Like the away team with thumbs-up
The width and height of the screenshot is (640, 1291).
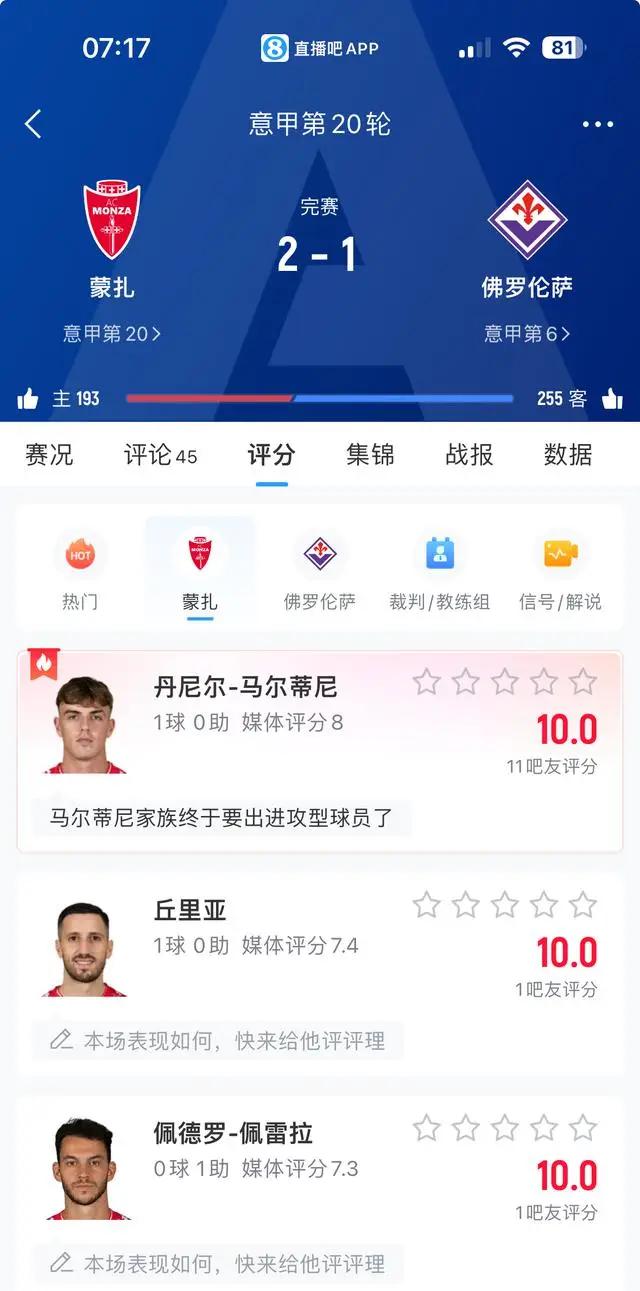point(612,399)
